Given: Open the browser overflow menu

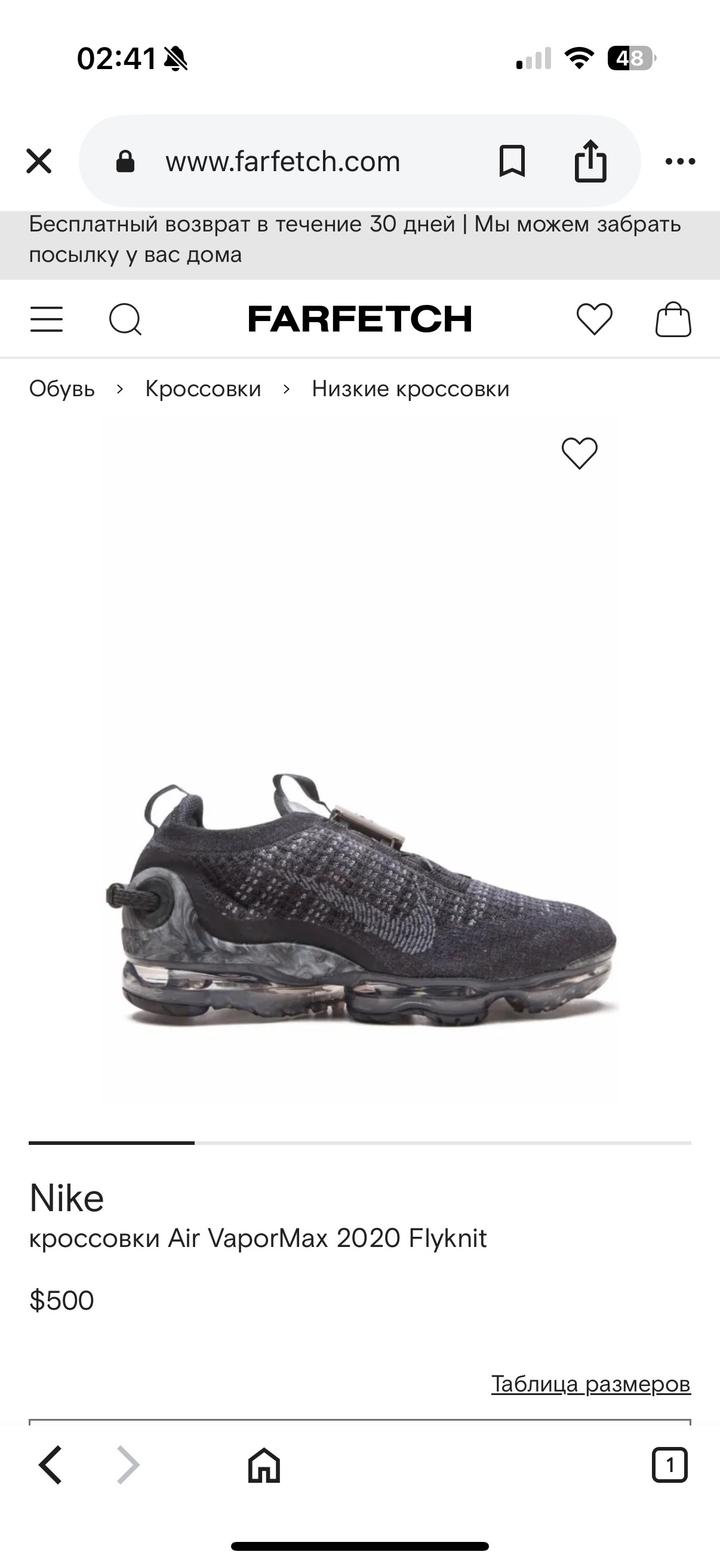Looking at the screenshot, I should tap(680, 161).
